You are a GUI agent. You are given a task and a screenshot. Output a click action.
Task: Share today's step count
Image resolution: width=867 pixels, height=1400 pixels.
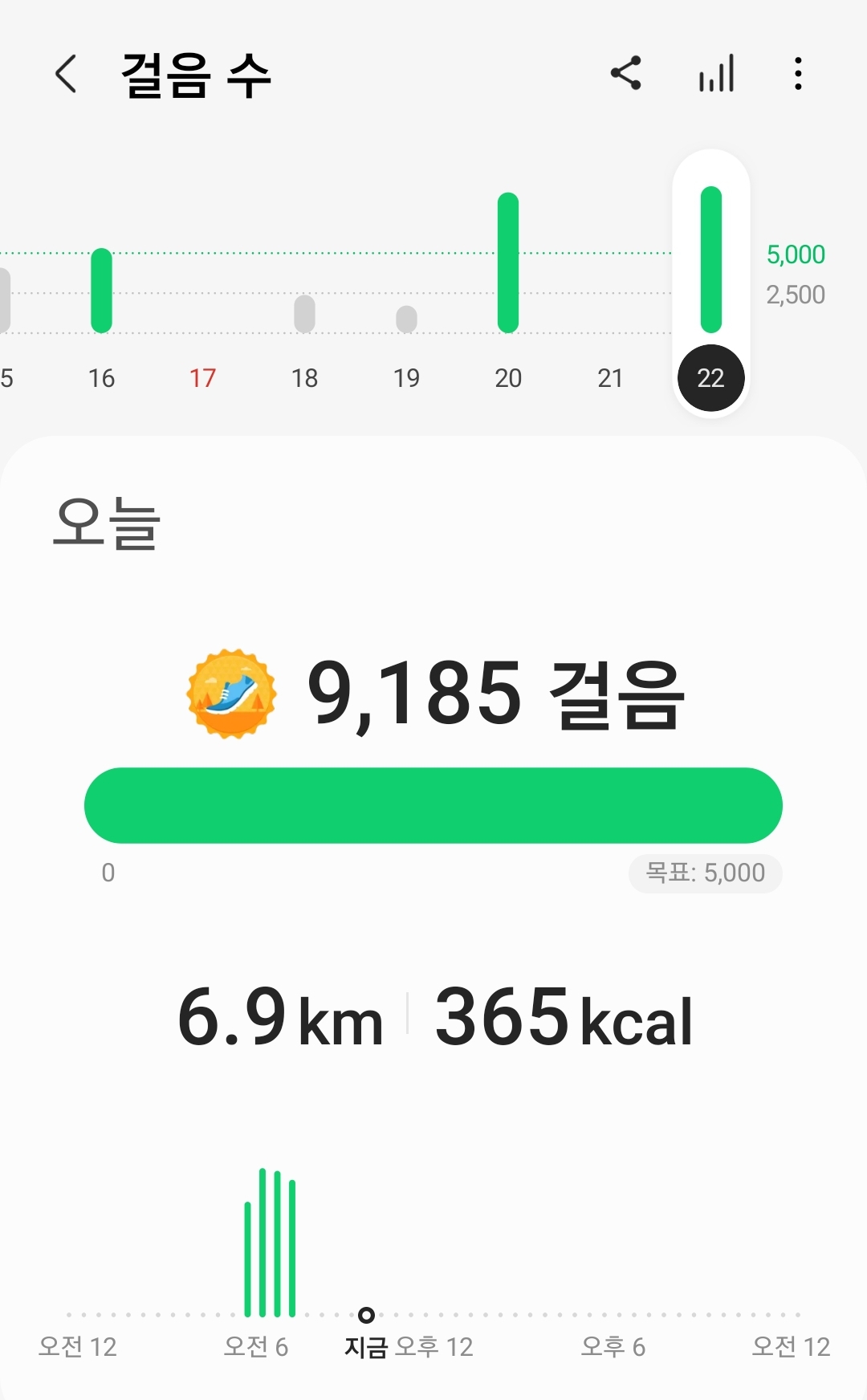tap(626, 73)
